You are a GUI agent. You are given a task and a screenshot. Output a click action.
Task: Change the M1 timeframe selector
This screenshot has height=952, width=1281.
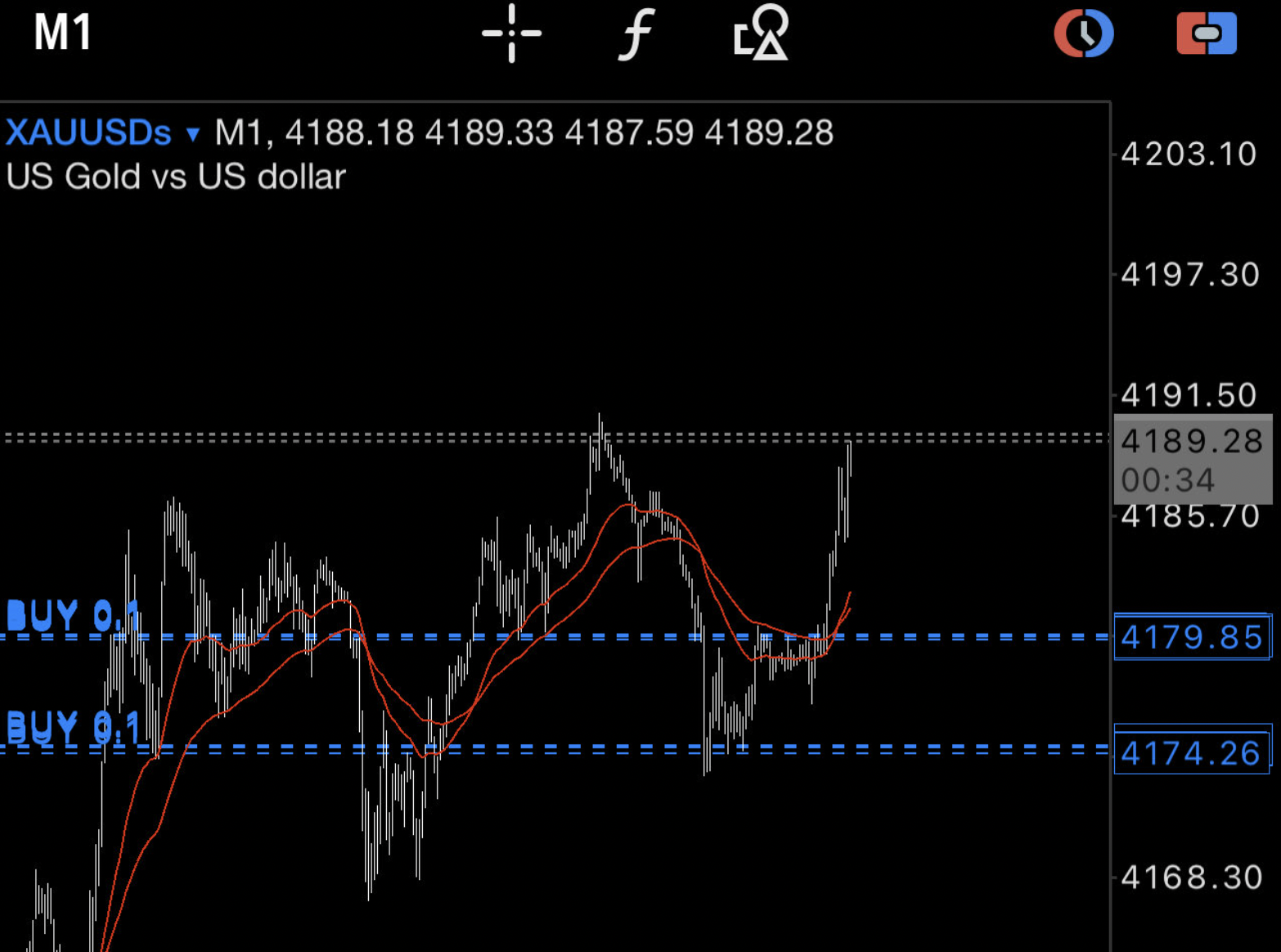(x=62, y=33)
